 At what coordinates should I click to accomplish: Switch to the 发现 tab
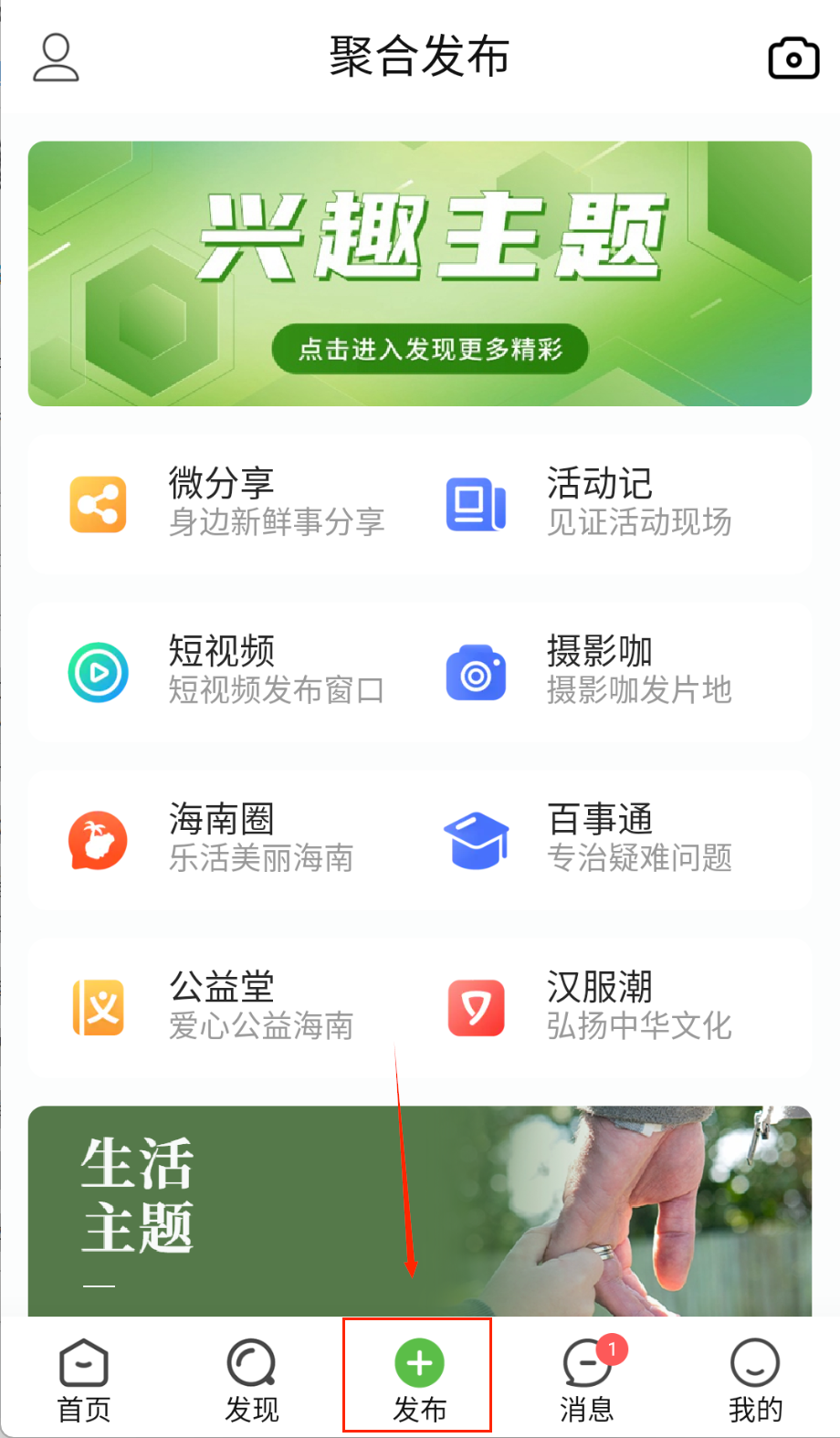[252, 1379]
